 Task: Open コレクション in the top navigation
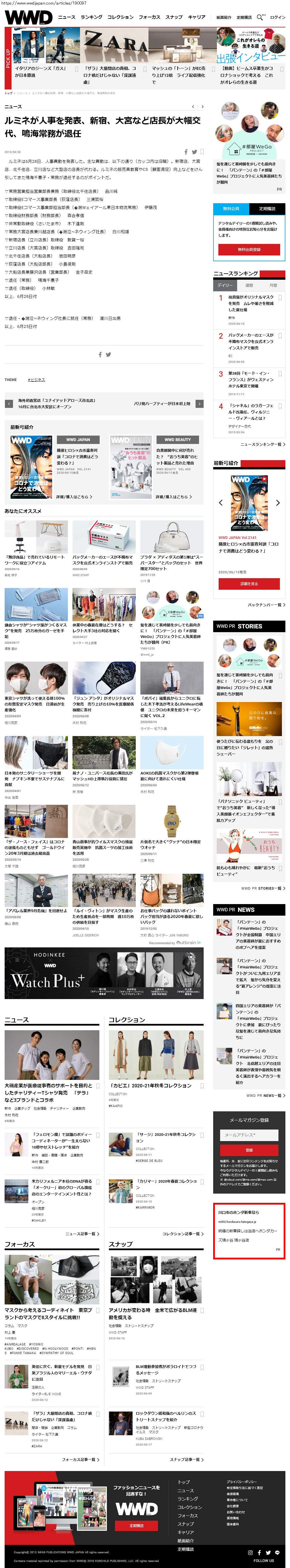120,17
